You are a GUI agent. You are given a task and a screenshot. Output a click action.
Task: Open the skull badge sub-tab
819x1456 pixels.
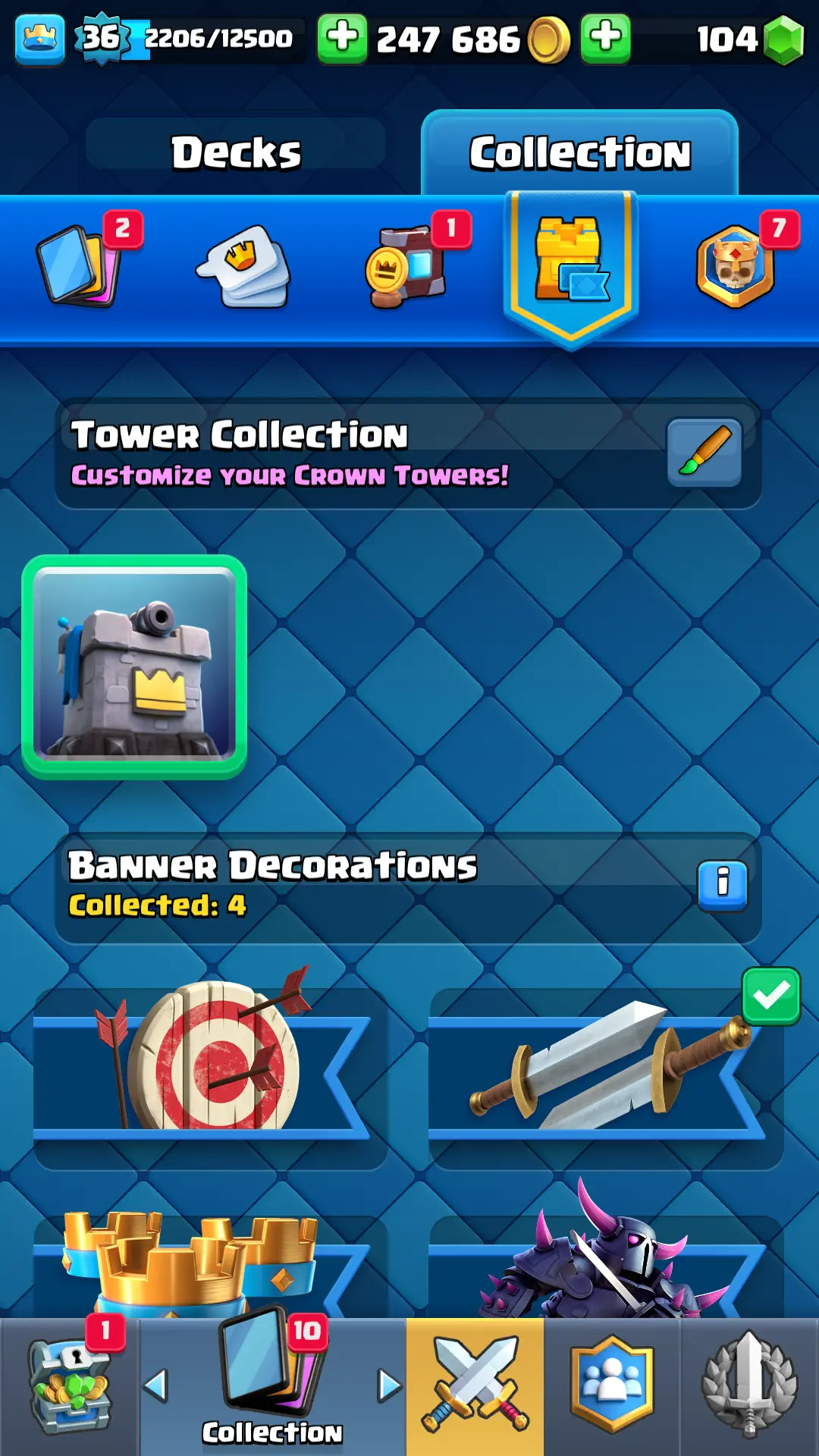736,265
